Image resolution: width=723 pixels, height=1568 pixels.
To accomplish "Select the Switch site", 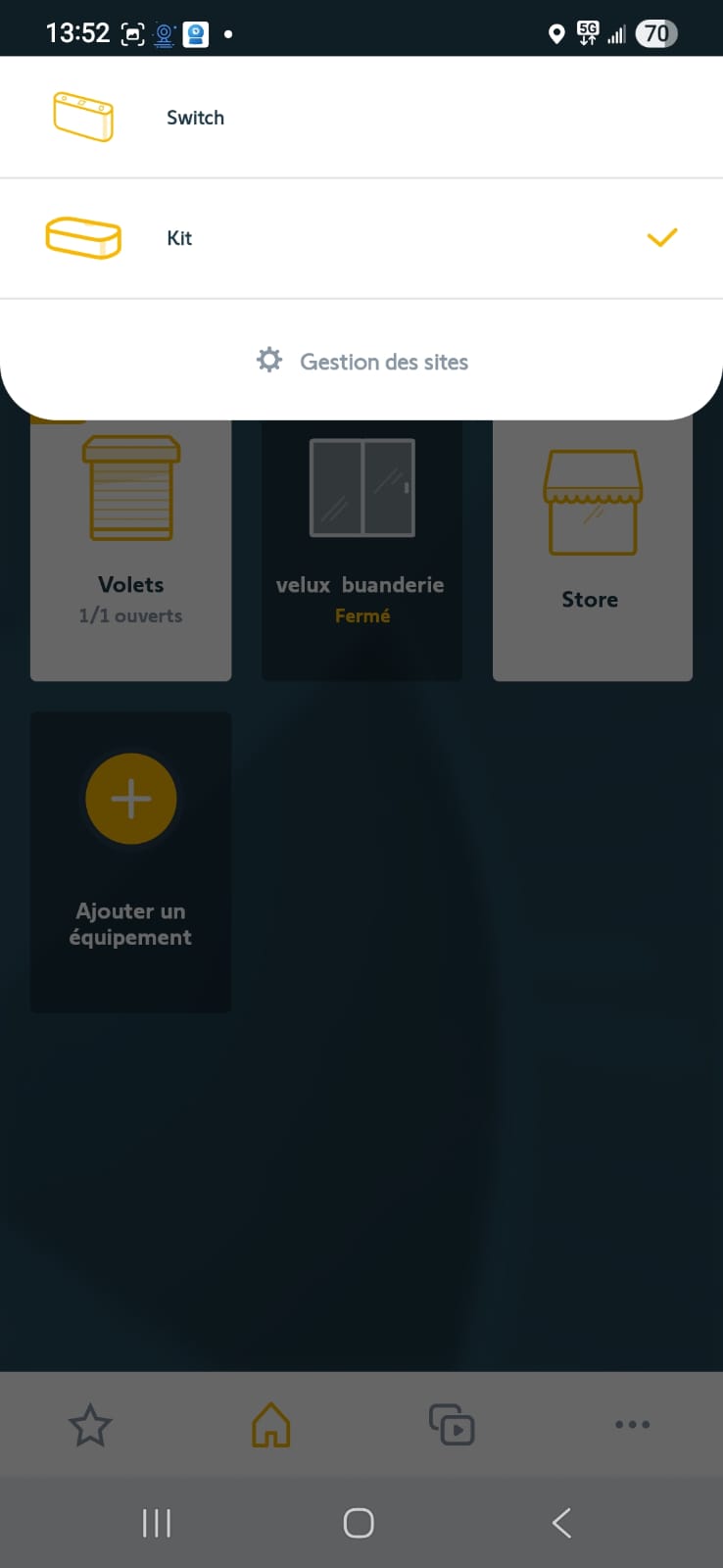I will tap(361, 118).
